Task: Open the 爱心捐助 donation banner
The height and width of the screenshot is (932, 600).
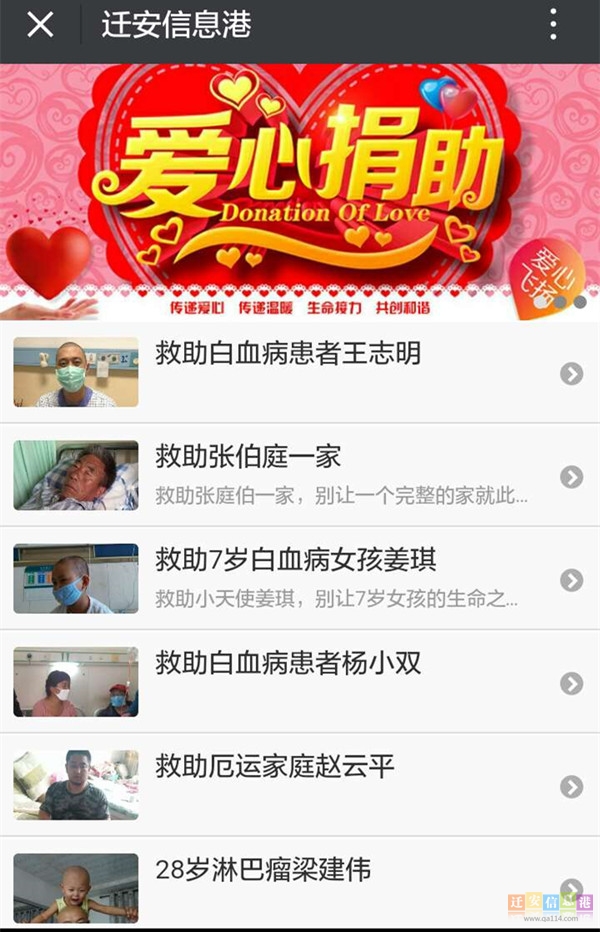Action: (300, 190)
